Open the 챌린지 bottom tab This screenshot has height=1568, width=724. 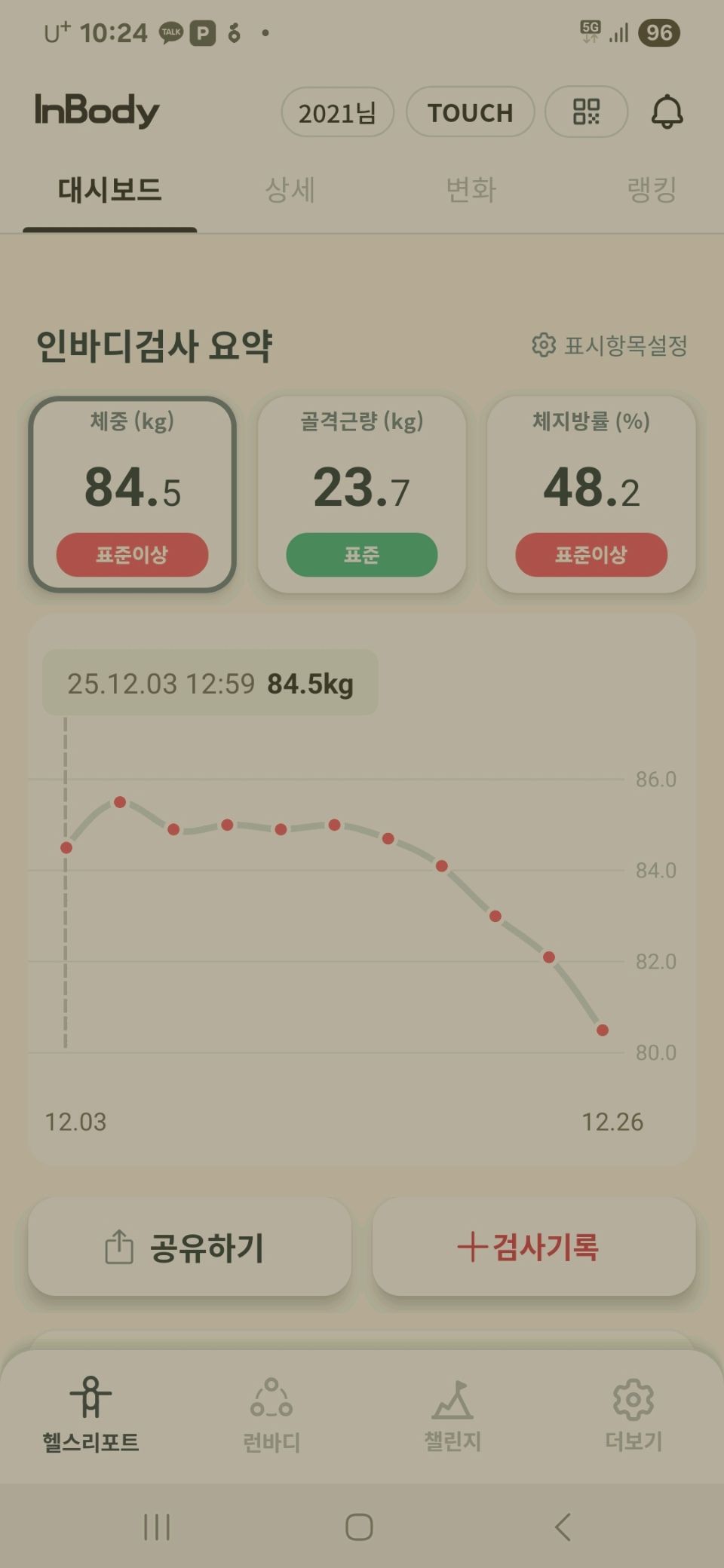pos(452,1416)
